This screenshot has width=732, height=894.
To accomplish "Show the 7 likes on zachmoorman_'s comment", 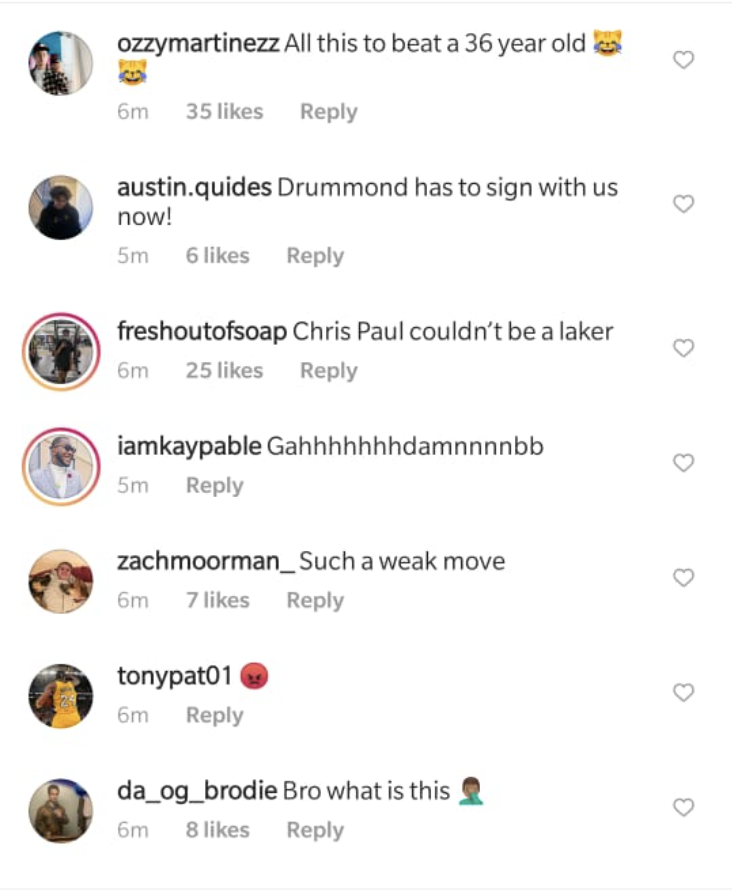I will coord(218,600).
